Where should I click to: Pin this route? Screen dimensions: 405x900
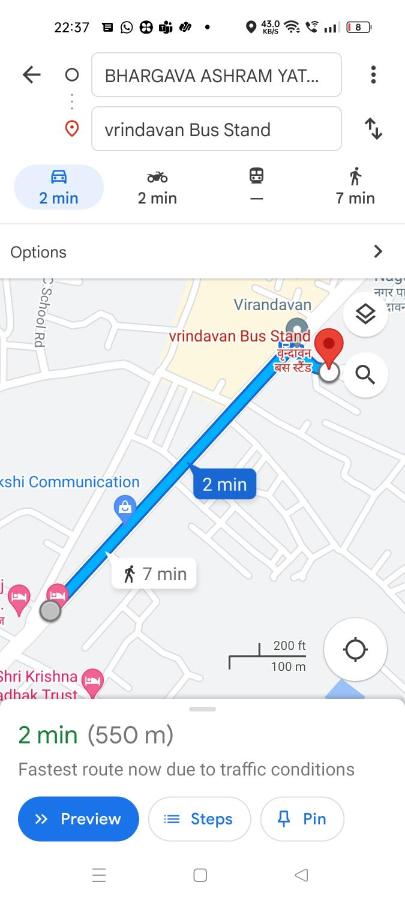pos(302,818)
